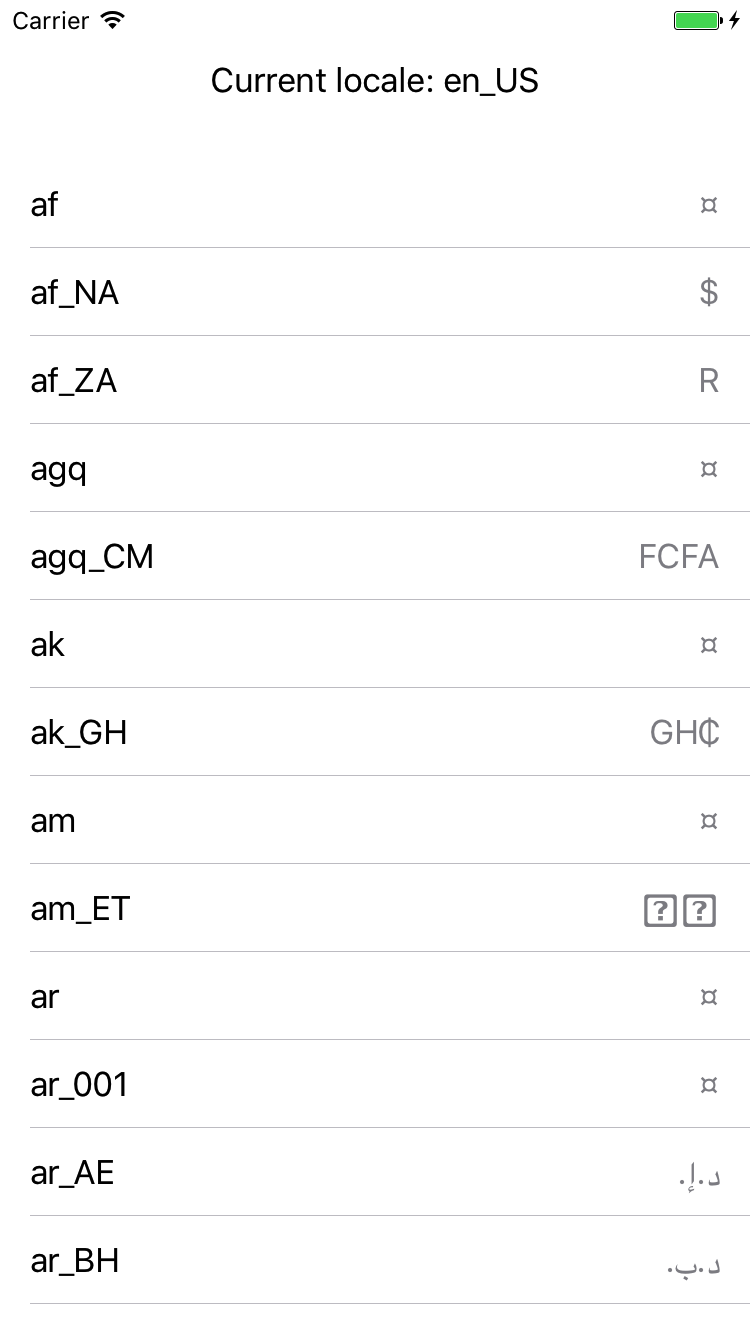Select the dollar sign for af_NA
This screenshot has width=750, height=1334.
[x=710, y=292]
